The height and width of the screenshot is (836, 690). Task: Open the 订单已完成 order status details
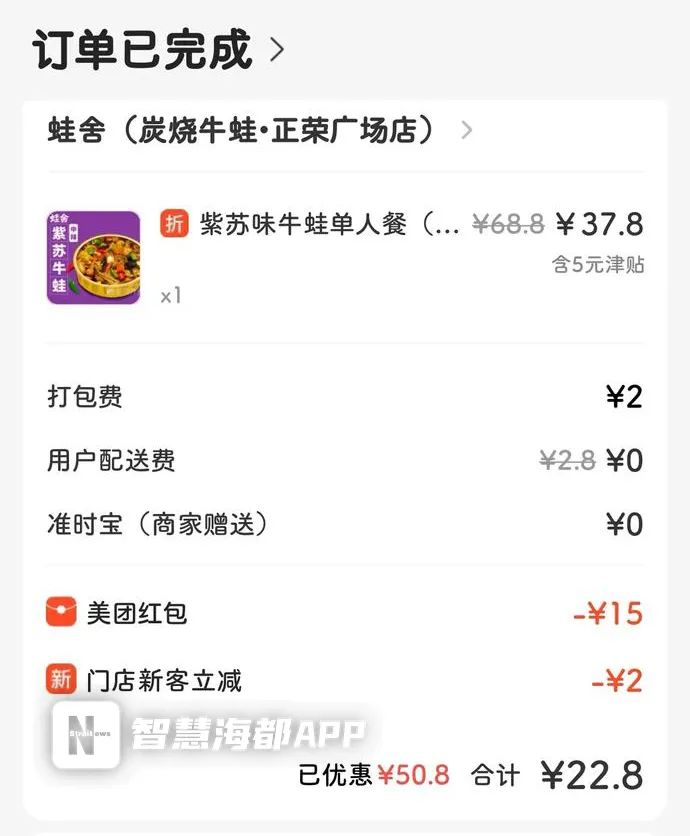(x=158, y=50)
